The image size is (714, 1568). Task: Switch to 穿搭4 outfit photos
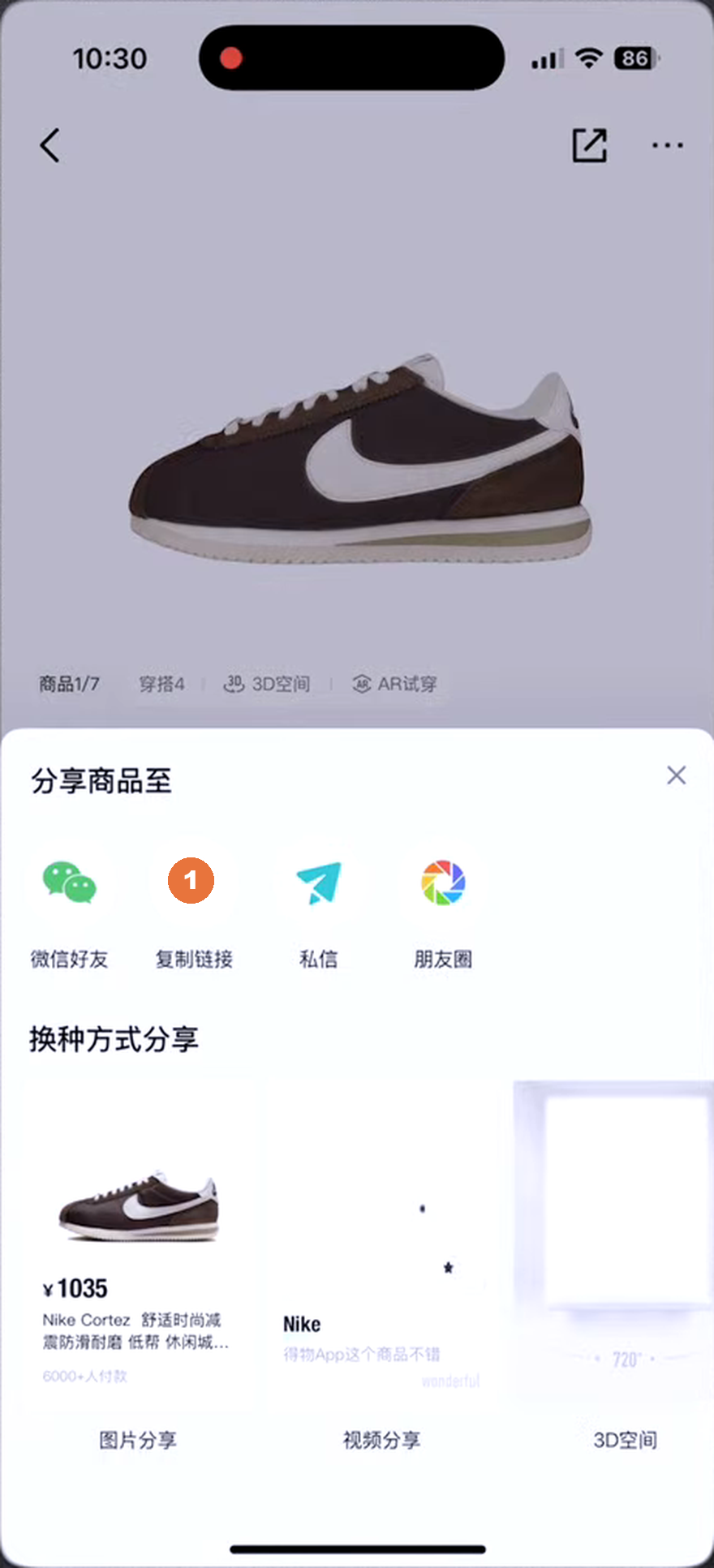tap(161, 684)
